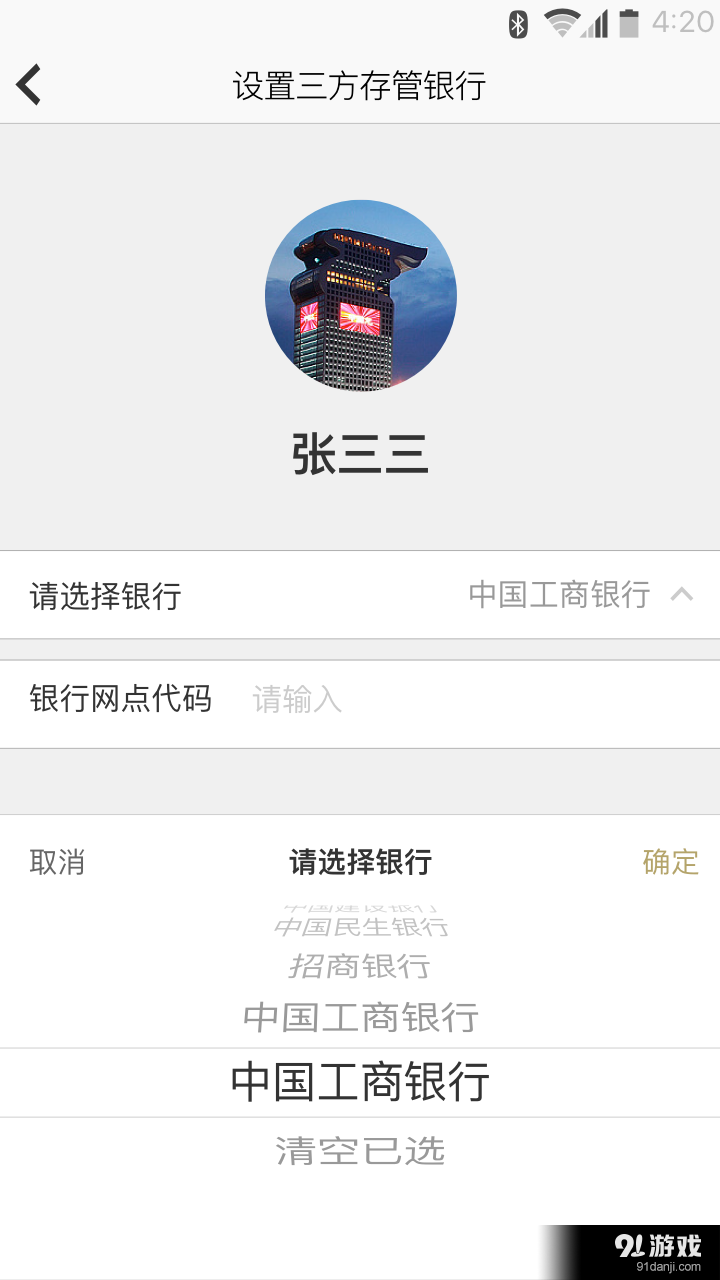
Task: Confirm bank selection with 确定
Action: pos(669,862)
